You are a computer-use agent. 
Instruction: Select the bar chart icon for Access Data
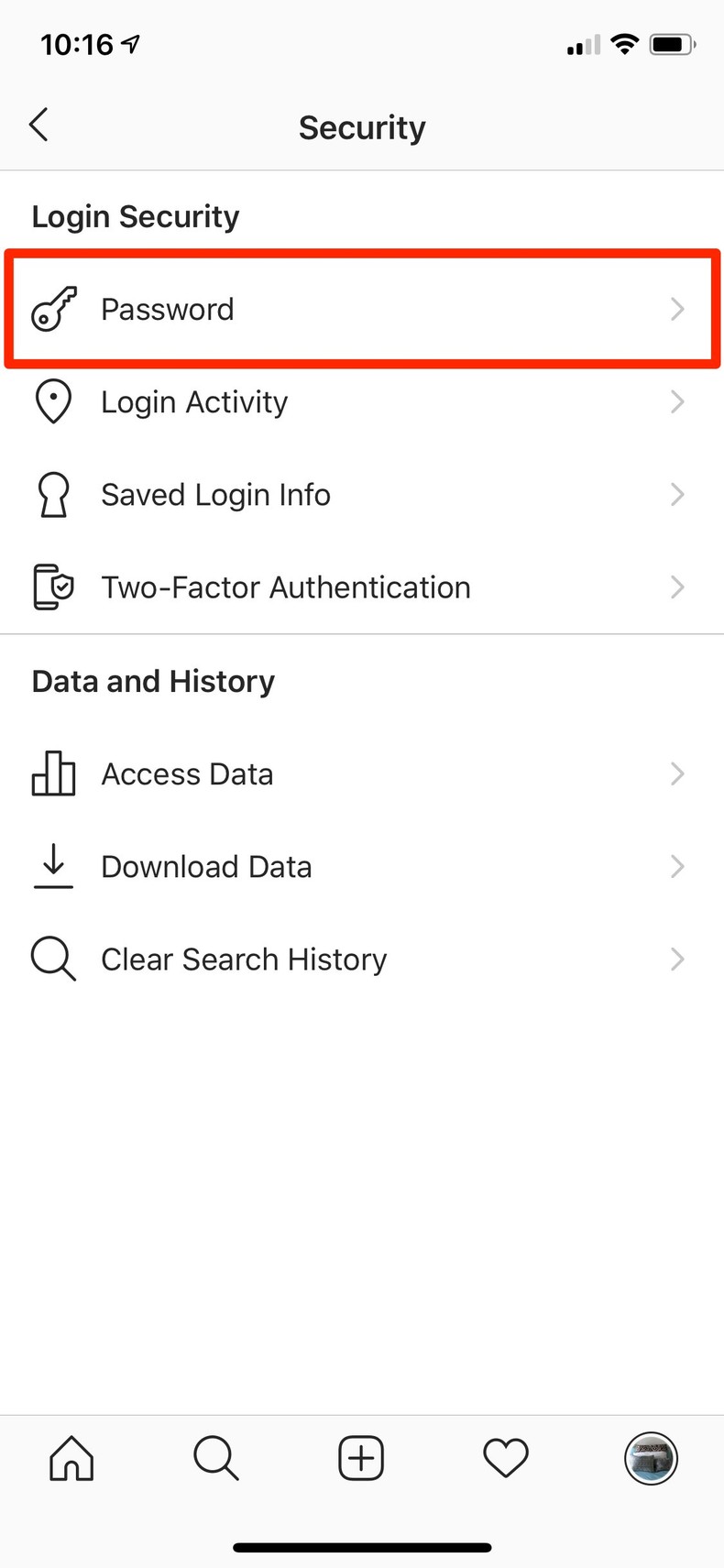pos(53,773)
